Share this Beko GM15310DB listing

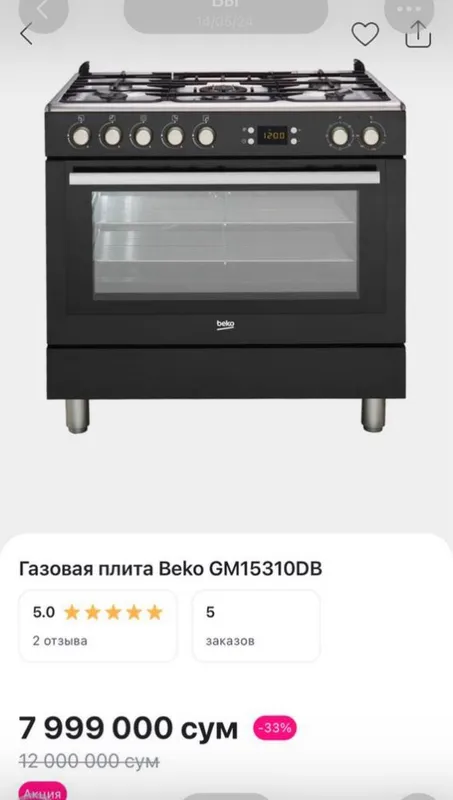coord(418,34)
